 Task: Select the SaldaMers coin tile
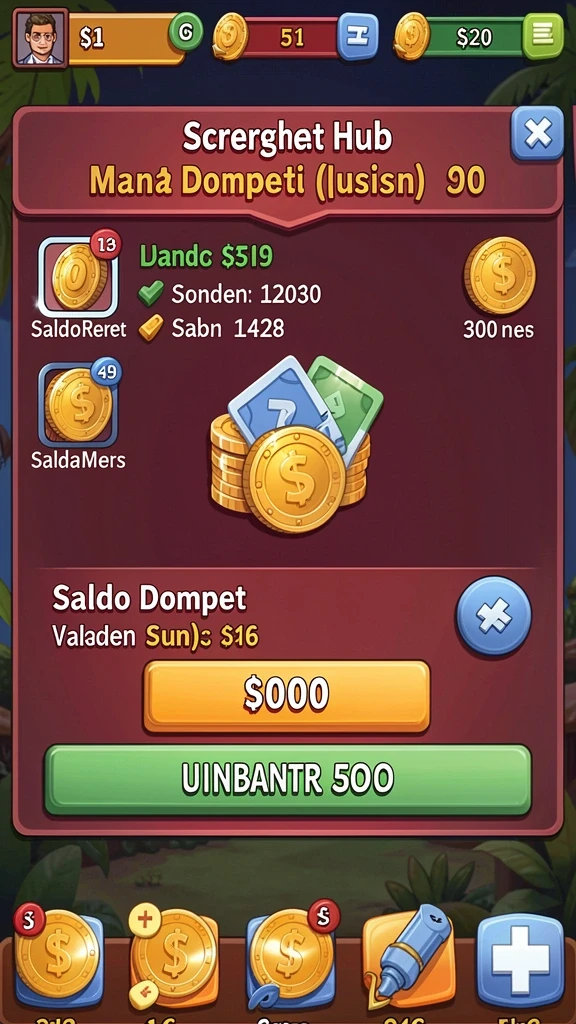click(78, 405)
